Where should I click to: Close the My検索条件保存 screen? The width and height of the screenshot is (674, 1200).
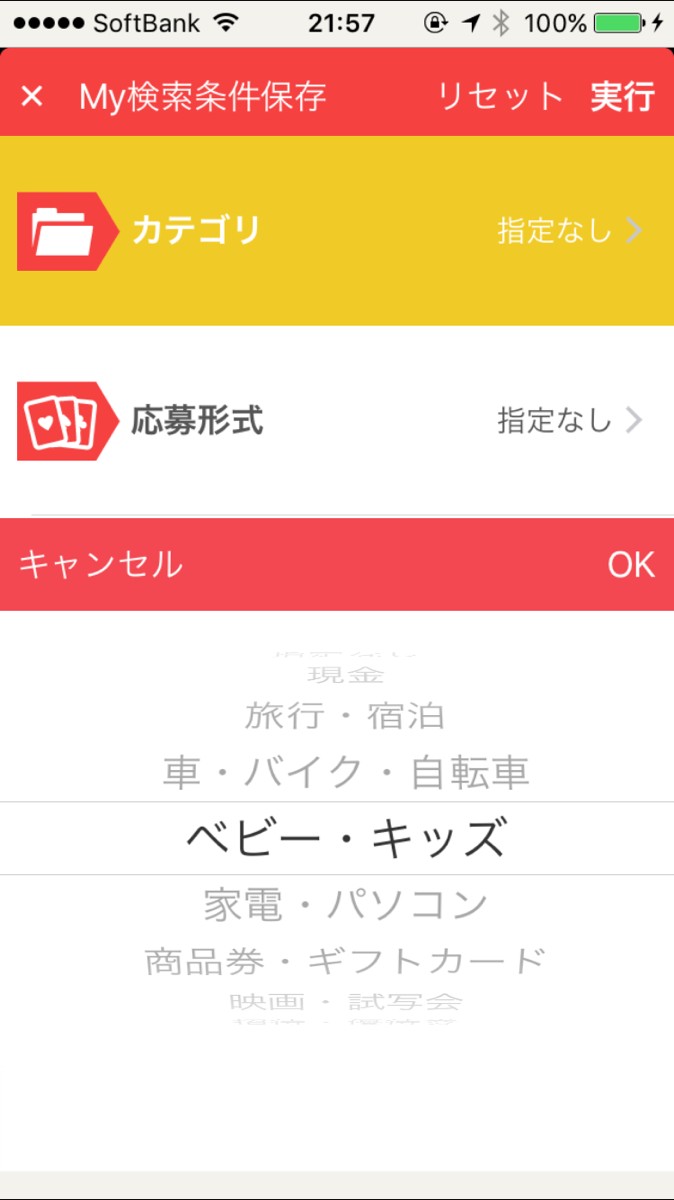tap(32, 97)
